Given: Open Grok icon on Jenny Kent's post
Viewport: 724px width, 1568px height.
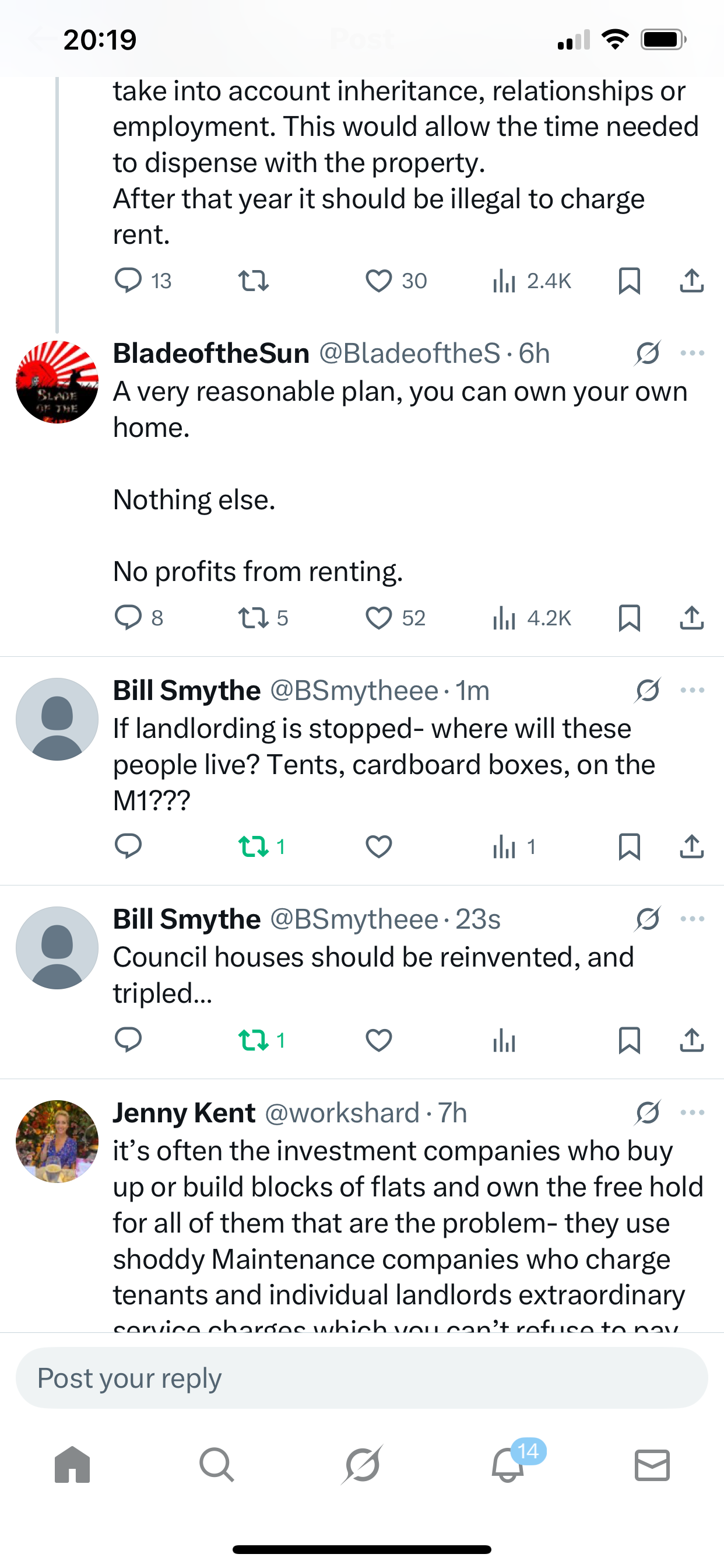Looking at the screenshot, I should (x=648, y=1112).
